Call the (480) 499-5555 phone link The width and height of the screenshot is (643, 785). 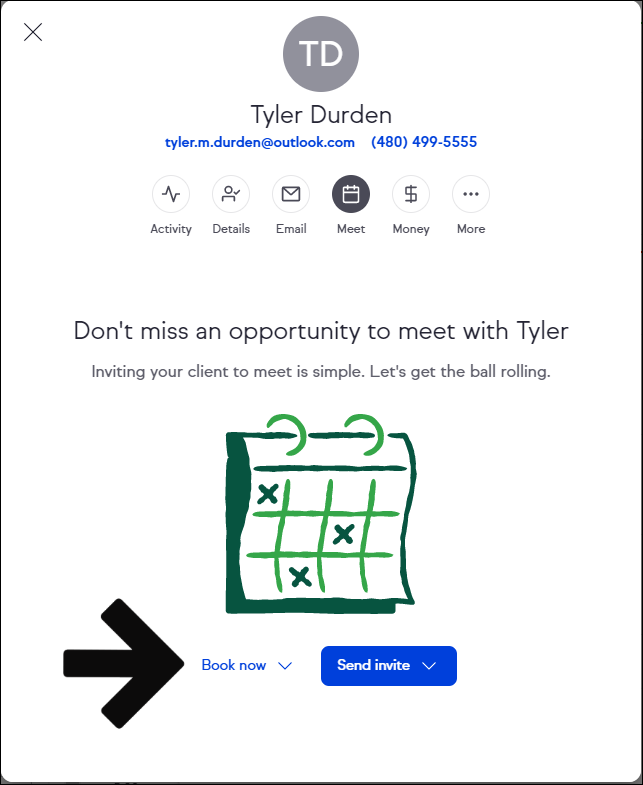click(x=424, y=142)
